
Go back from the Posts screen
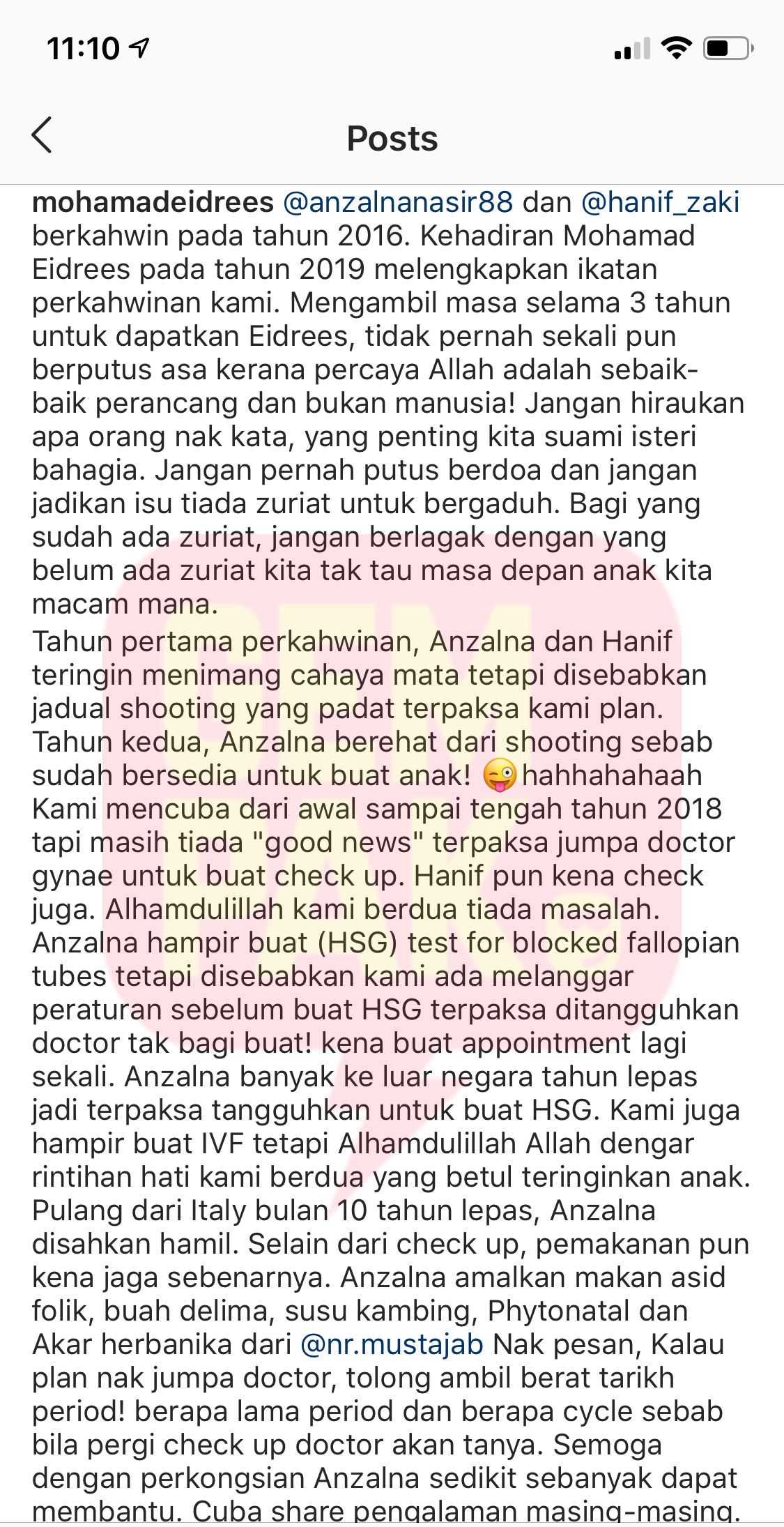pyautogui.click(x=42, y=135)
